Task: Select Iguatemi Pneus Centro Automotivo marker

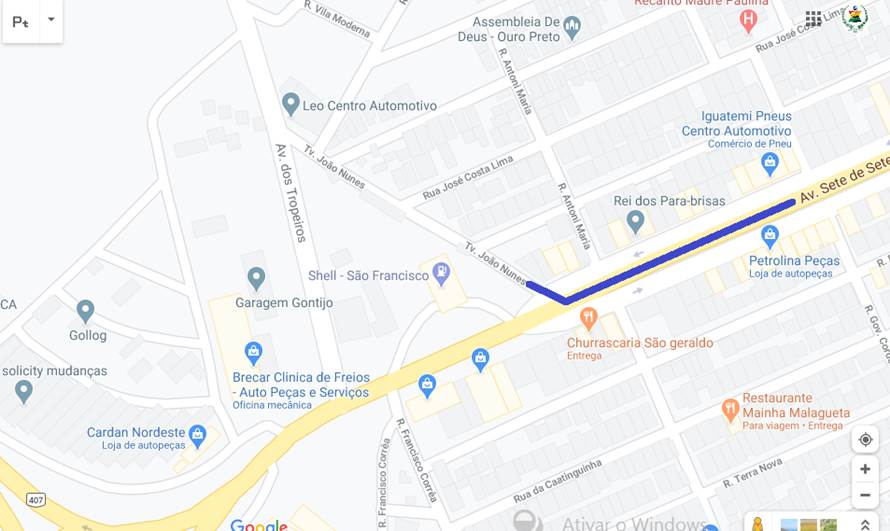Action: click(x=769, y=162)
